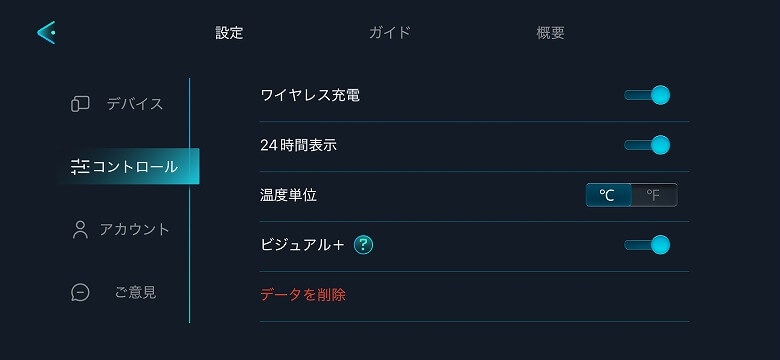Switch to the ガイド tab
This screenshot has width=780, height=360.
(x=390, y=33)
